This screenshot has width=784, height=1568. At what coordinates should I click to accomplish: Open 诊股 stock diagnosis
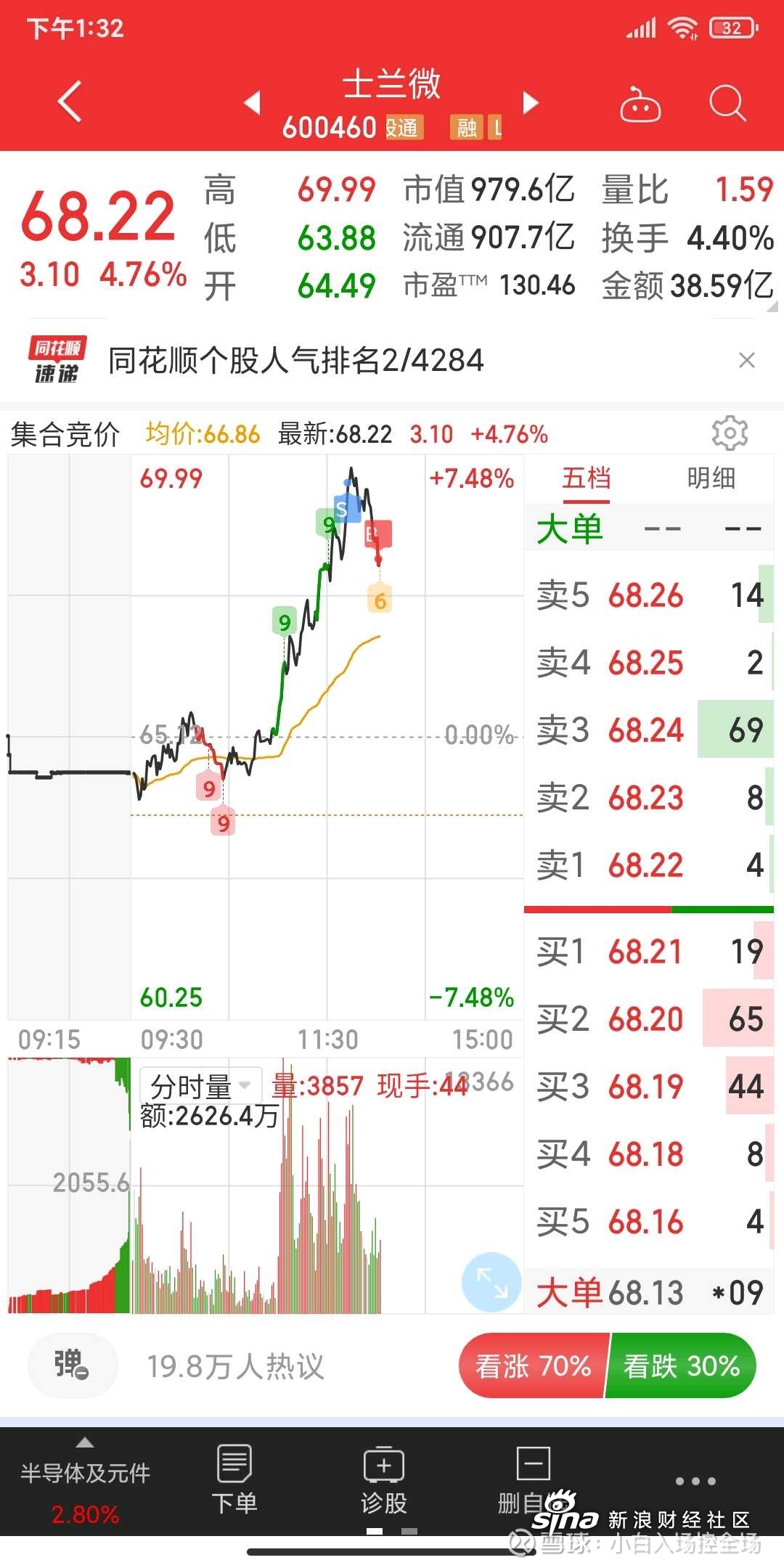coord(384,1479)
